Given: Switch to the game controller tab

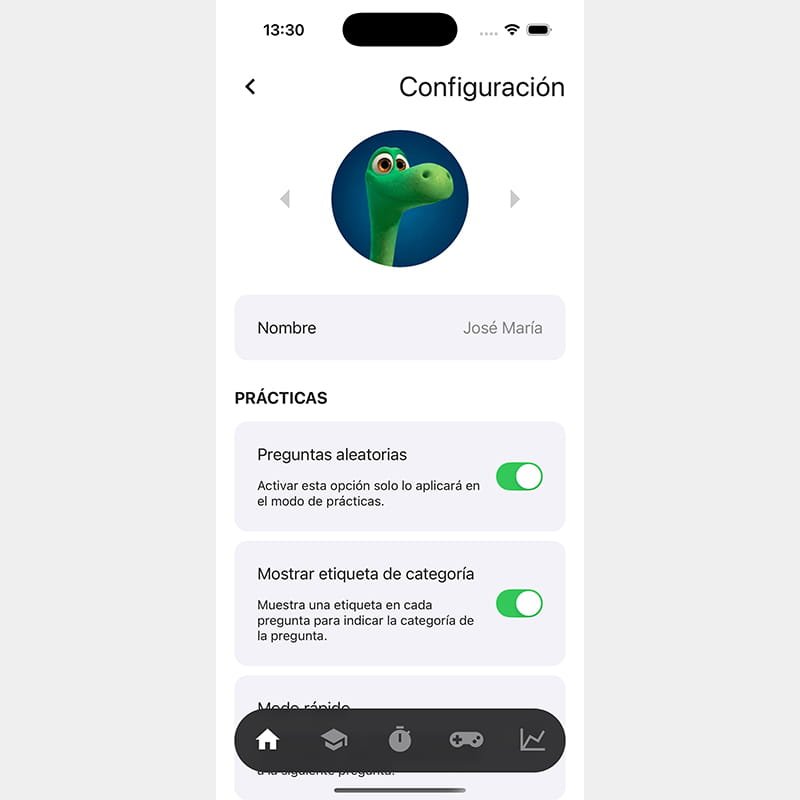Looking at the screenshot, I should tap(466, 740).
